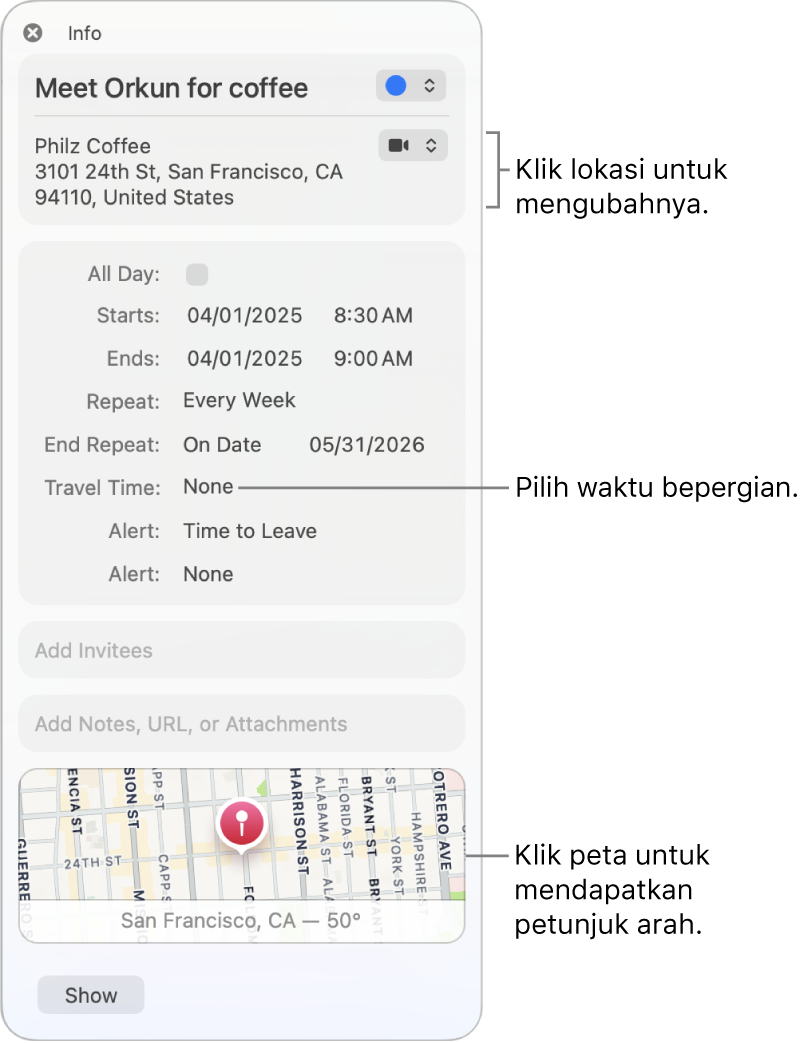
Task: Change the 8:30 AM start time
Action: tap(372, 316)
